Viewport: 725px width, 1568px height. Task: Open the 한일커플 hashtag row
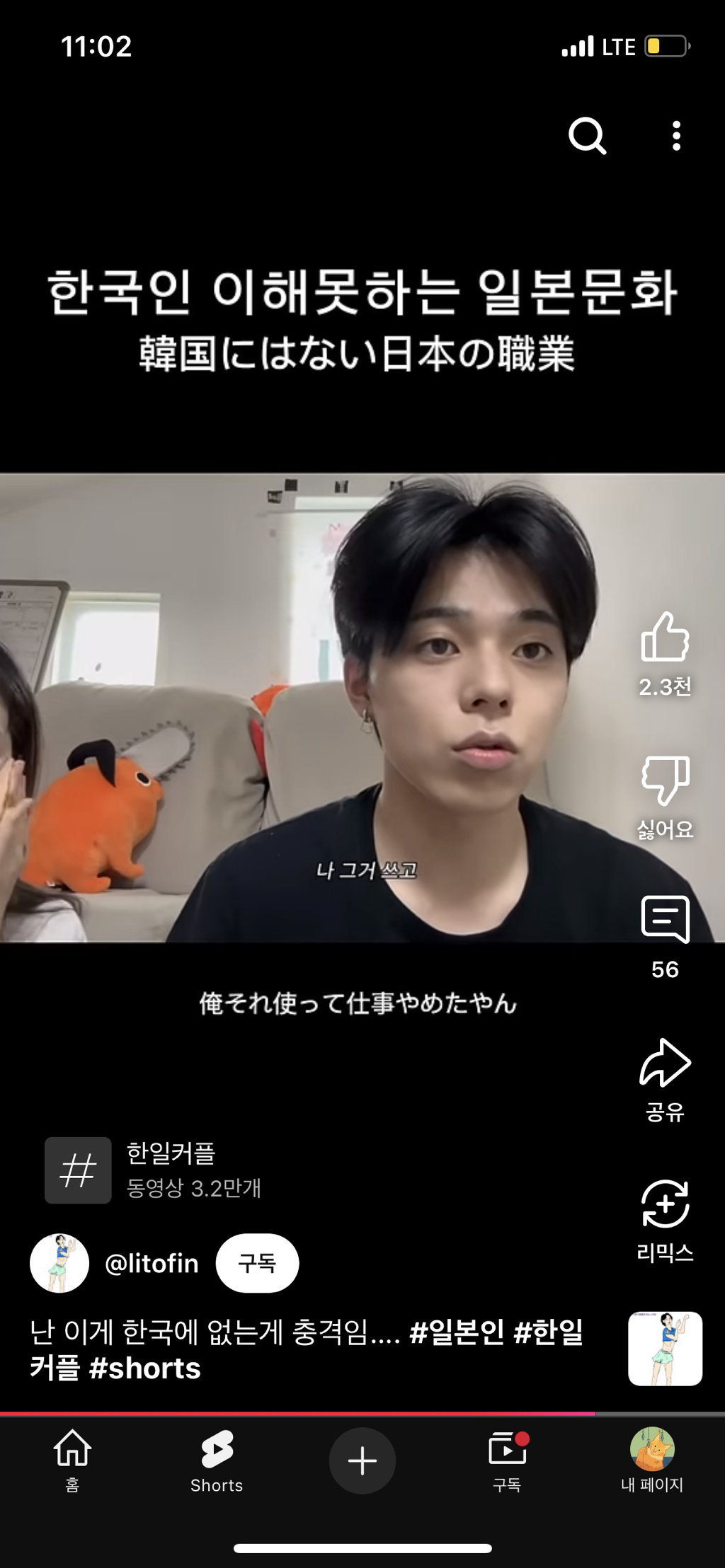[170, 1170]
